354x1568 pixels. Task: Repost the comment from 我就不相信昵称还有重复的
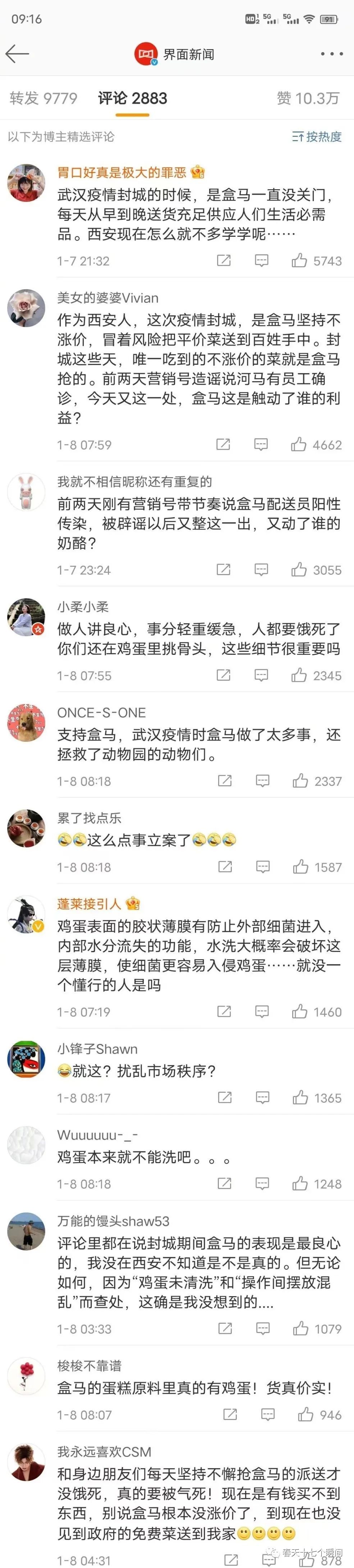pyautogui.click(x=224, y=570)
